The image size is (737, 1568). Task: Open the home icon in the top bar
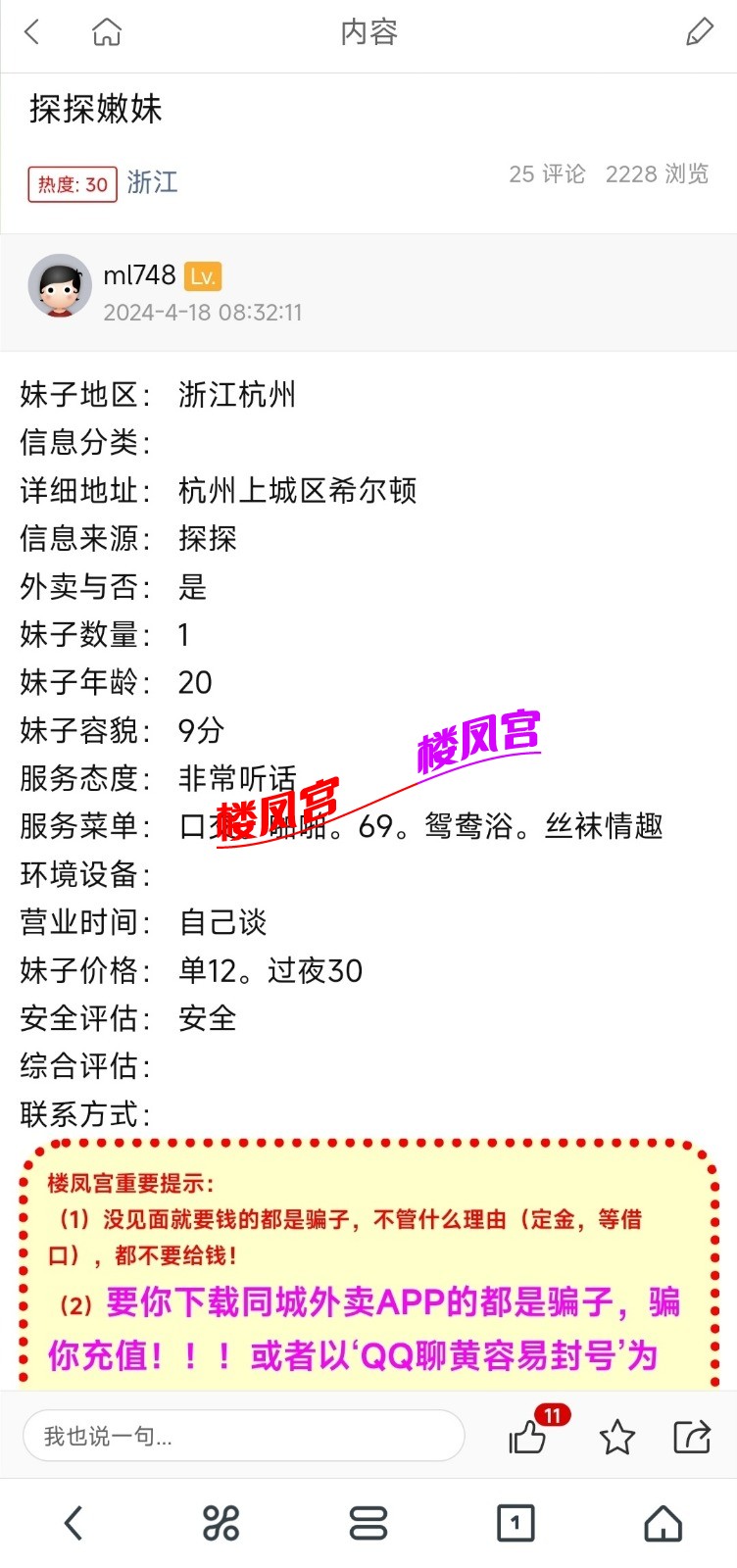[107, 32]
